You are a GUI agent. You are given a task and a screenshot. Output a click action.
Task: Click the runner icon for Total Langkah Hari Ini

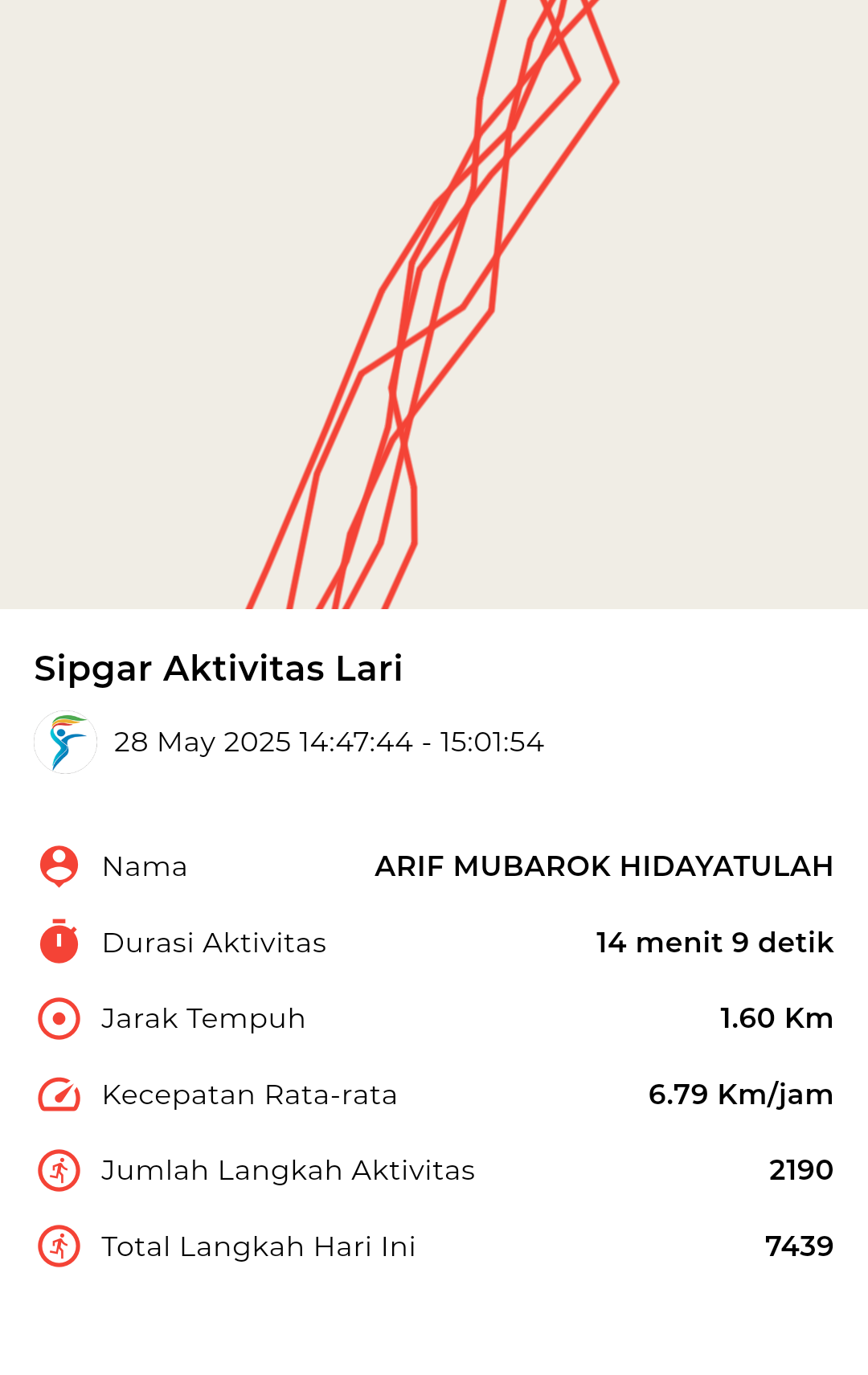[58, 1246]
